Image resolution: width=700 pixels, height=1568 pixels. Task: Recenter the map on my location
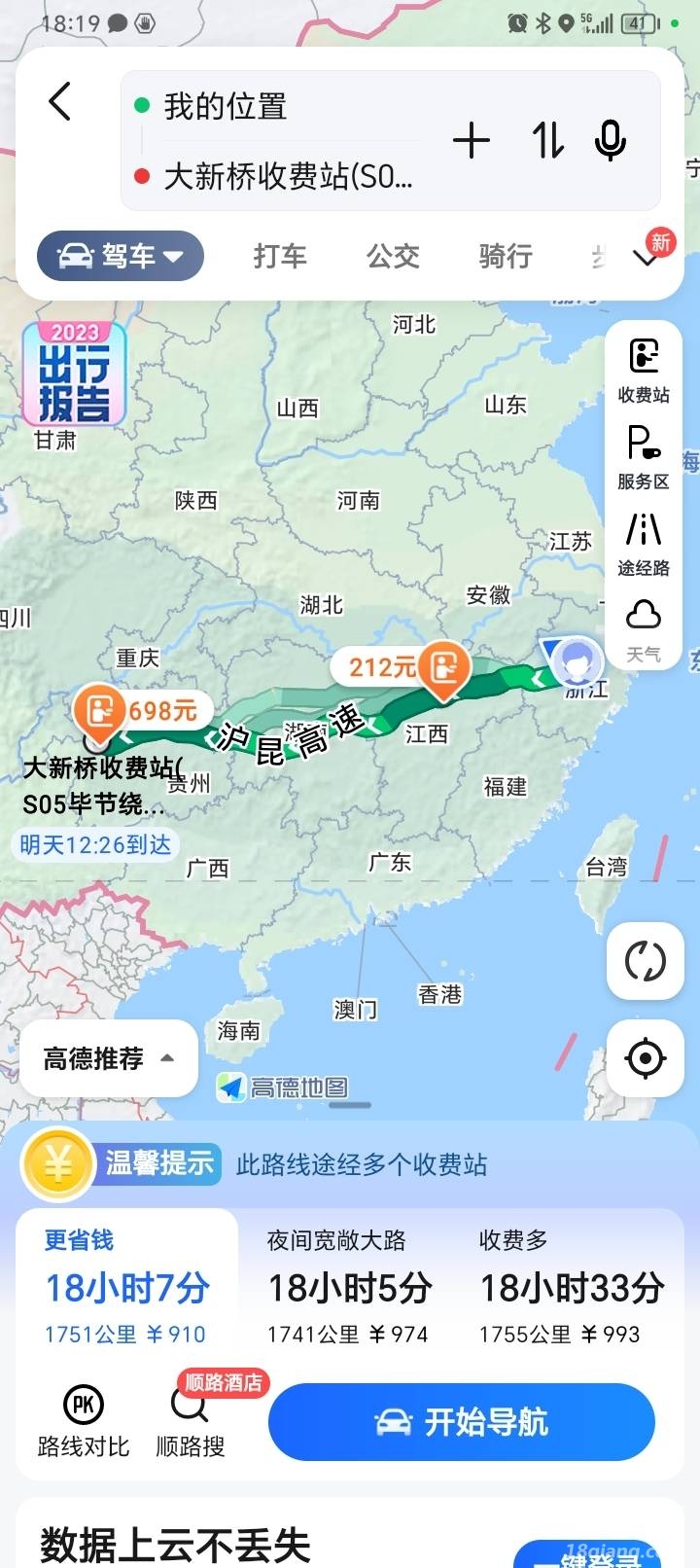point(645,1058)
